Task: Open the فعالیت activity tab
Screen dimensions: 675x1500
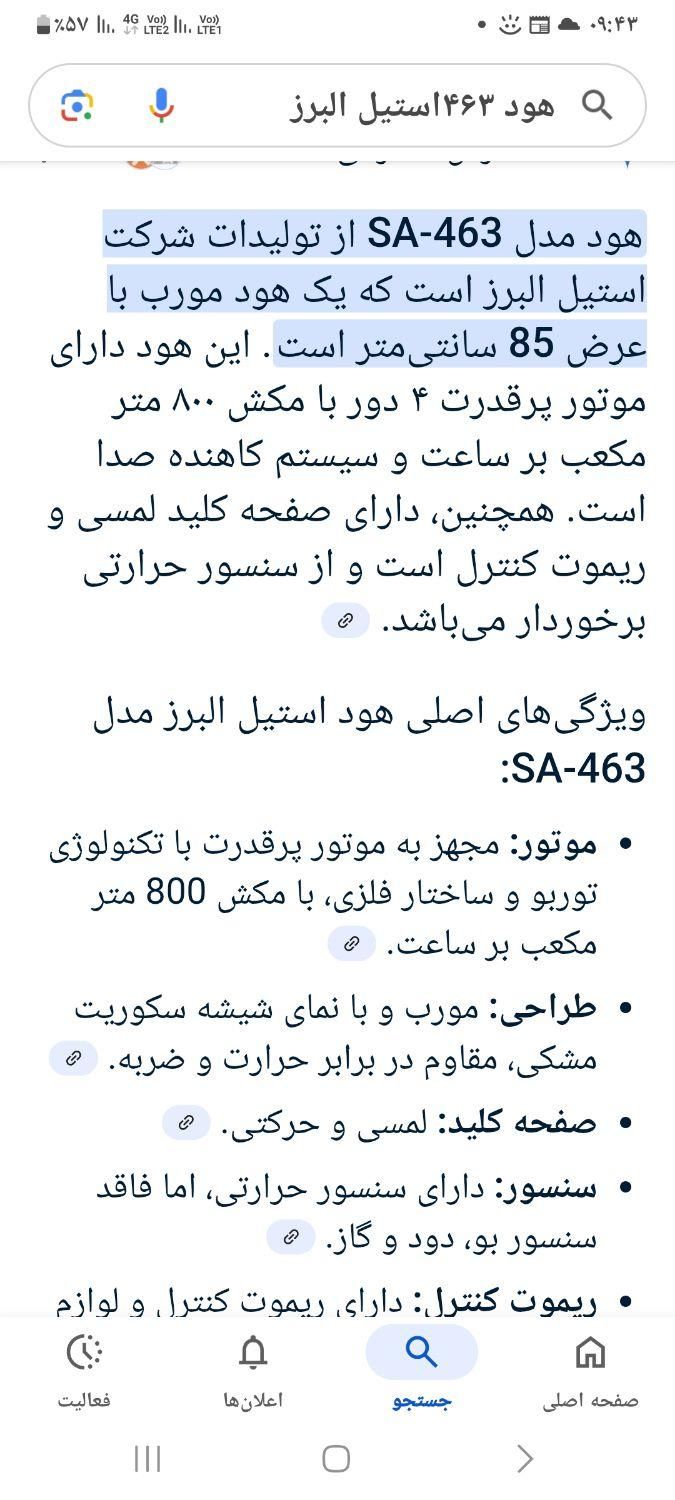Action: (84, 1369)
